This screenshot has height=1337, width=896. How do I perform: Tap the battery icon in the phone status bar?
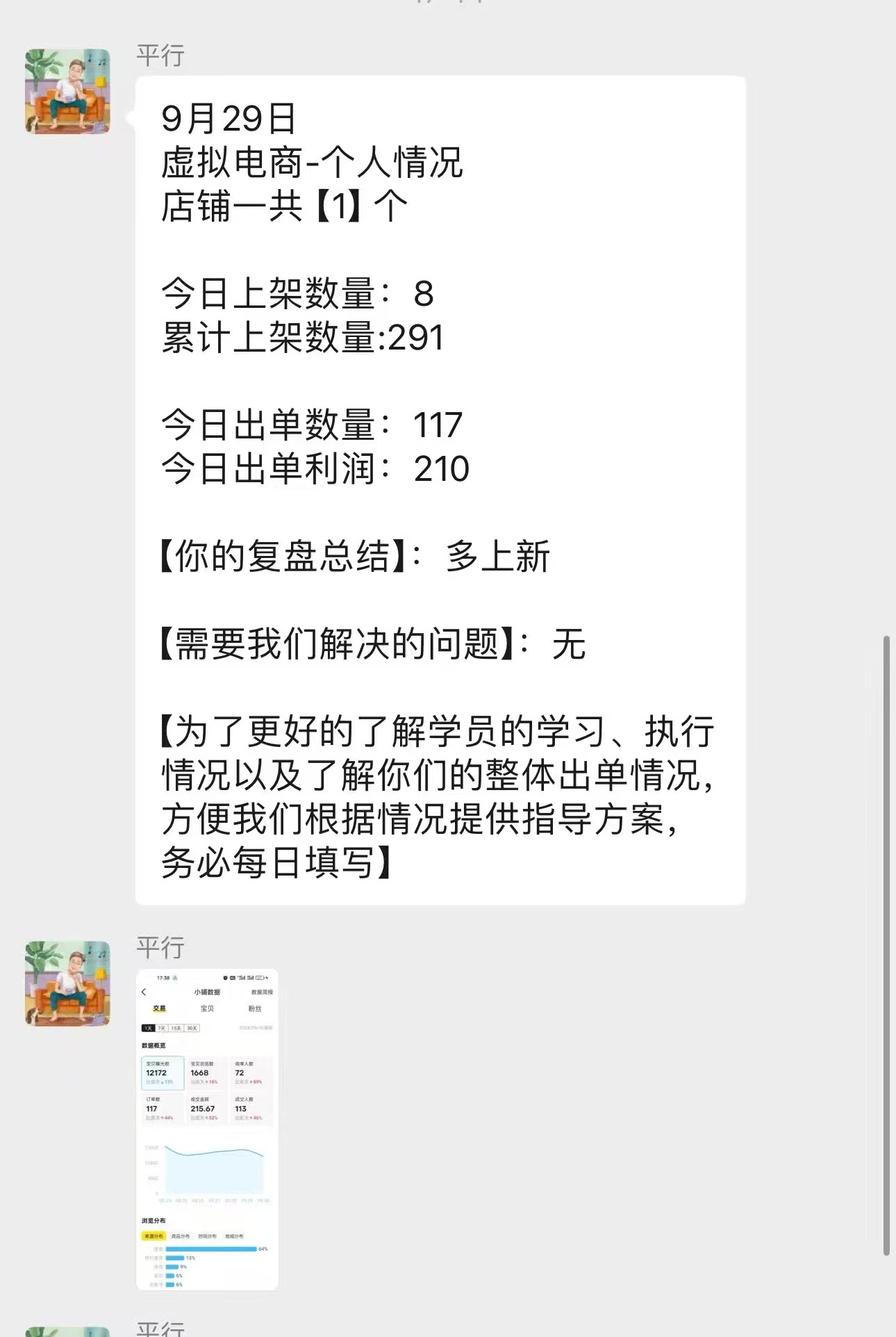pyautogui.click(x=260, y=977)
